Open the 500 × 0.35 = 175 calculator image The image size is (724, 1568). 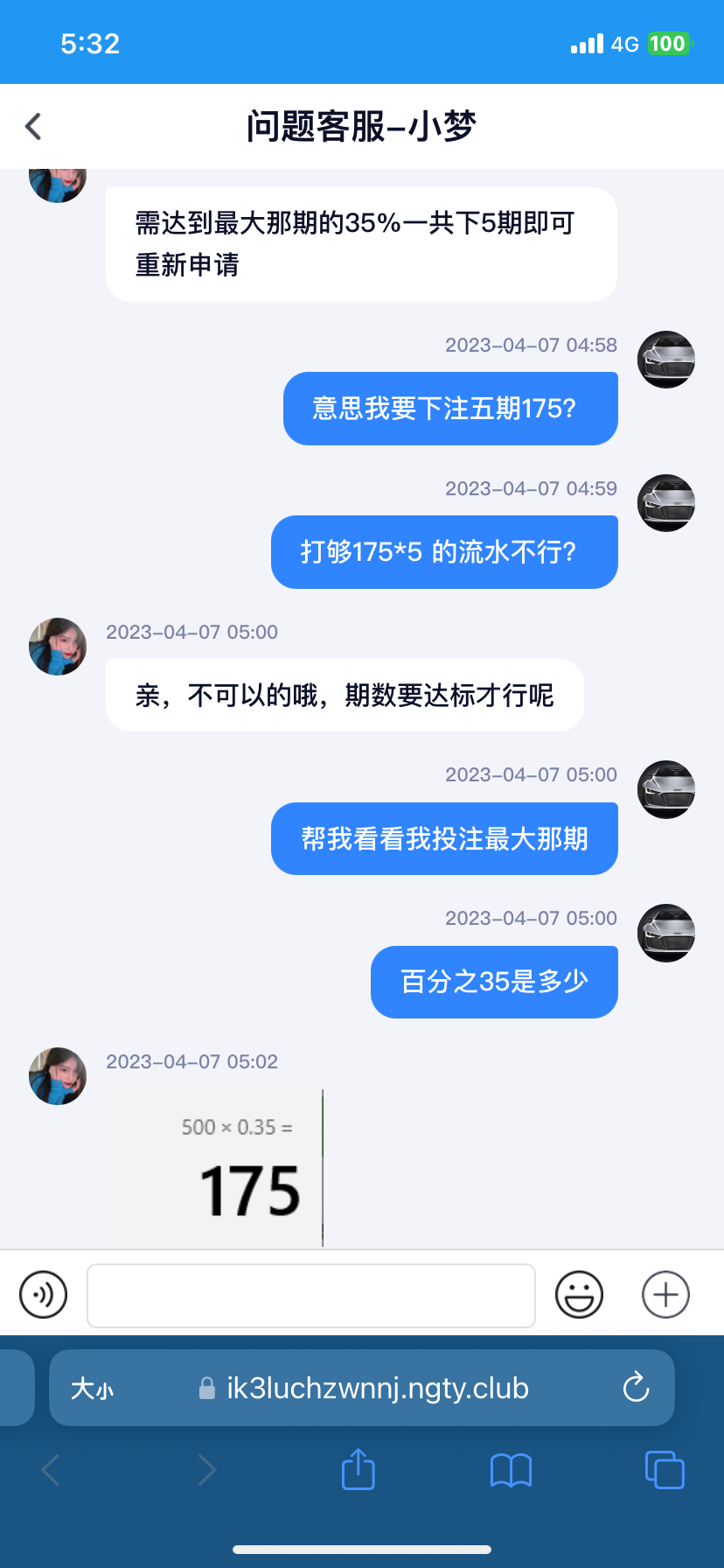(215, 1168)
